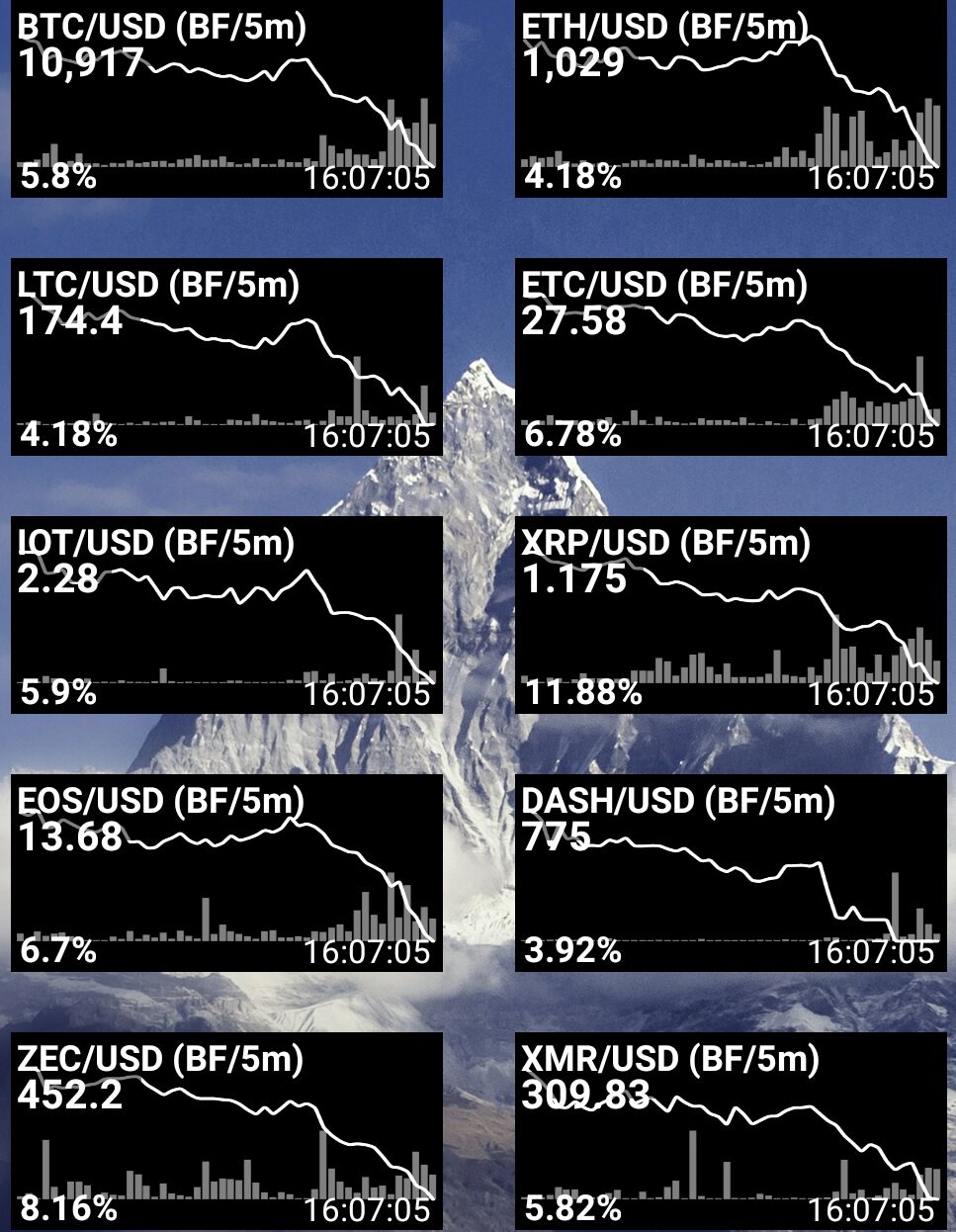The image size is (956, 1232).
Task: Open the XMR/USD price widget
Action: pos(730,1130)
